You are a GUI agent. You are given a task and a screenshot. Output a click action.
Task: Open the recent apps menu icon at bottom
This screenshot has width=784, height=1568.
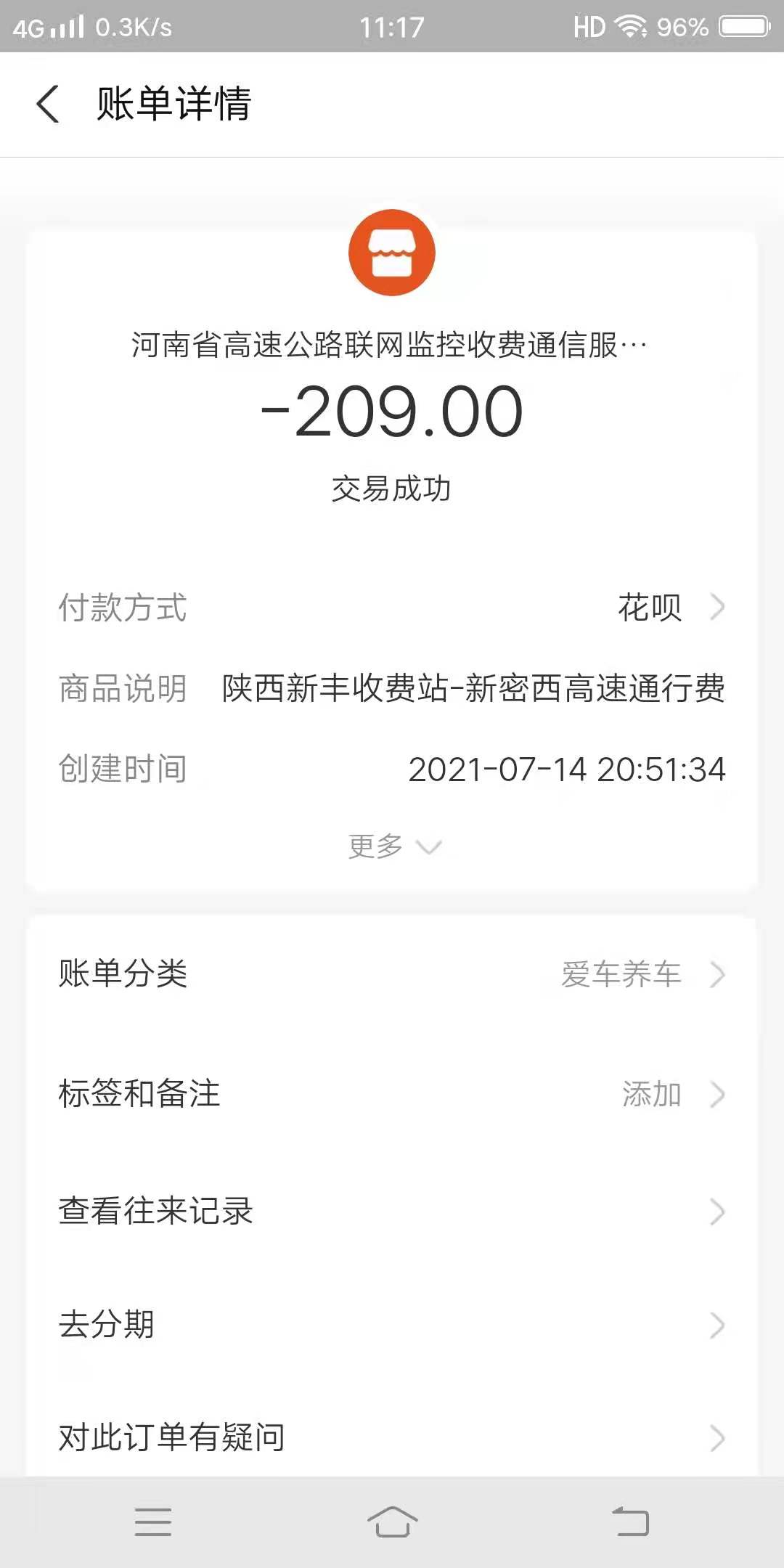click(x=152, y=1522)
